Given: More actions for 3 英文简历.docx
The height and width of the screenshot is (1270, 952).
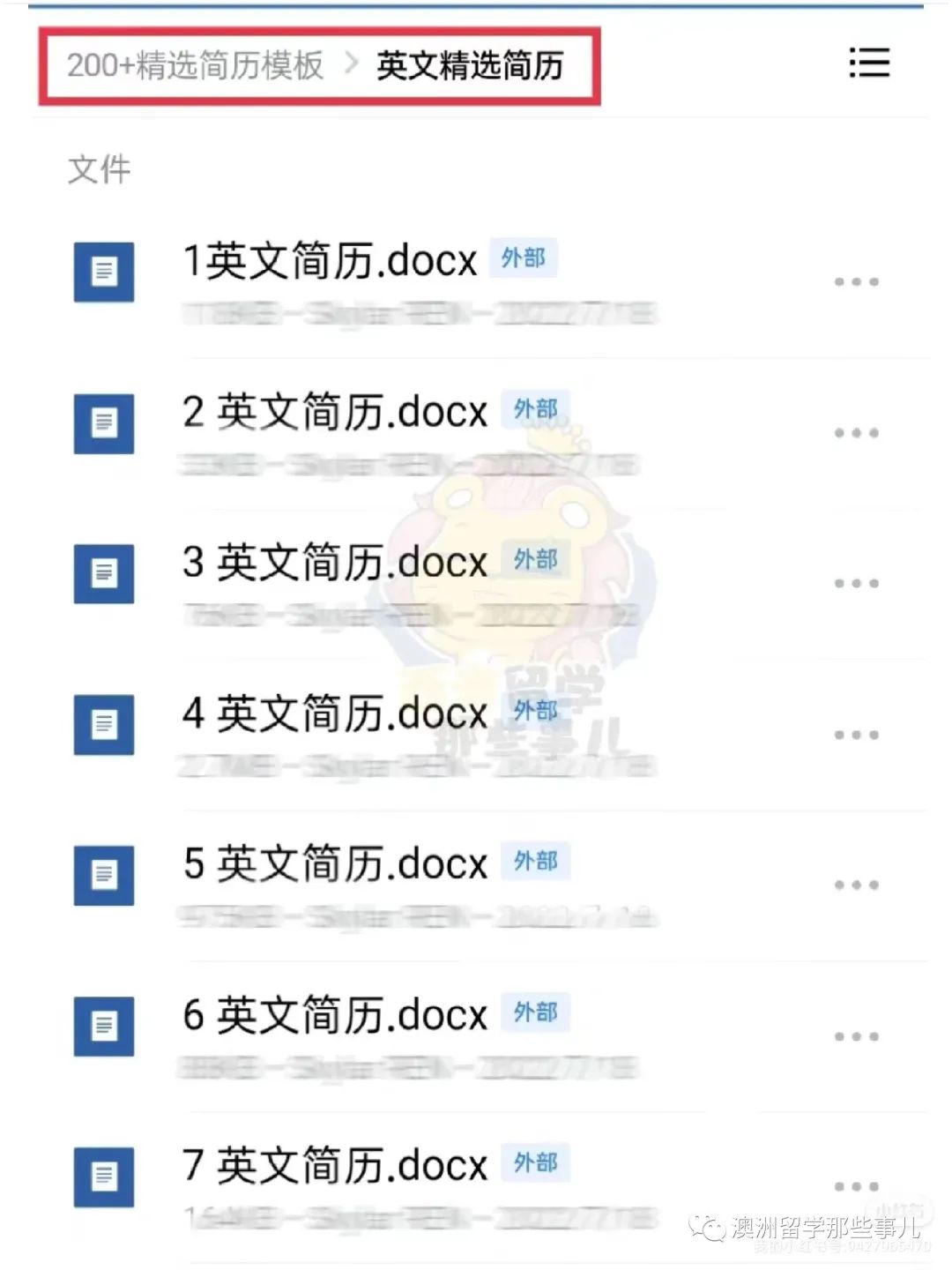Looking at the screenshot, I should (x=856, y=584).
